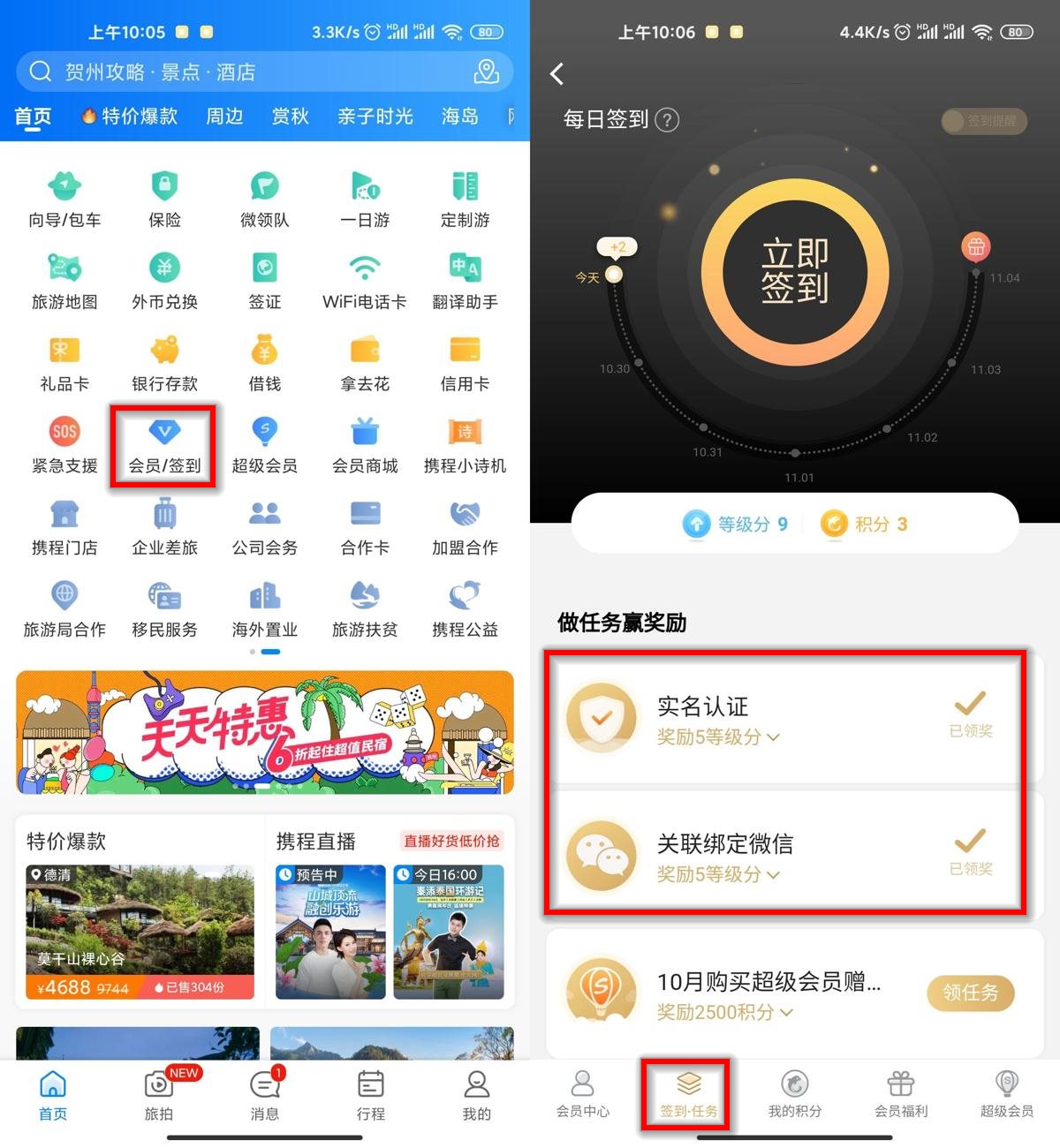Viewport: 1060px width, 1148px height.
Task: Toggle the 签到提醒 reminder switch
Action: (983, 121)
